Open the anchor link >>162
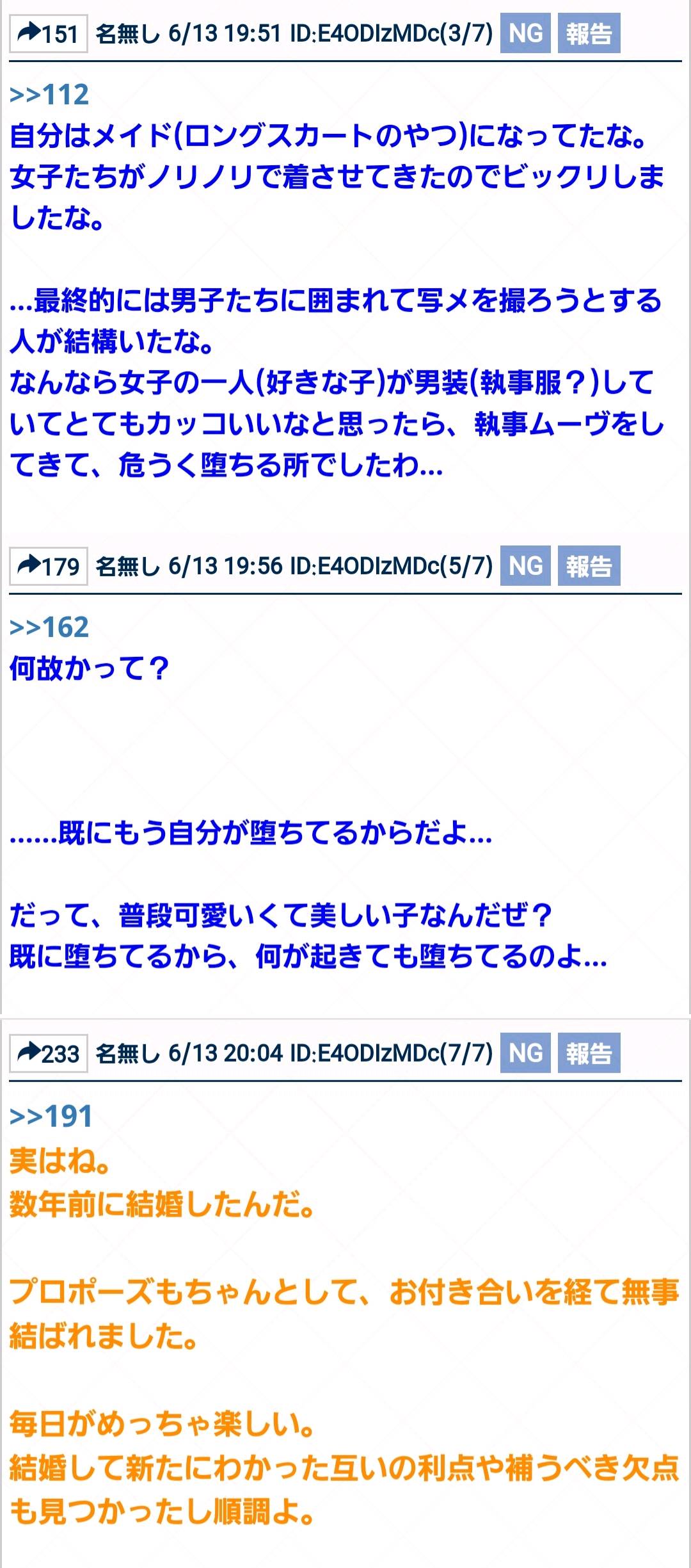The image size is (691, 1568). point(49,627)
